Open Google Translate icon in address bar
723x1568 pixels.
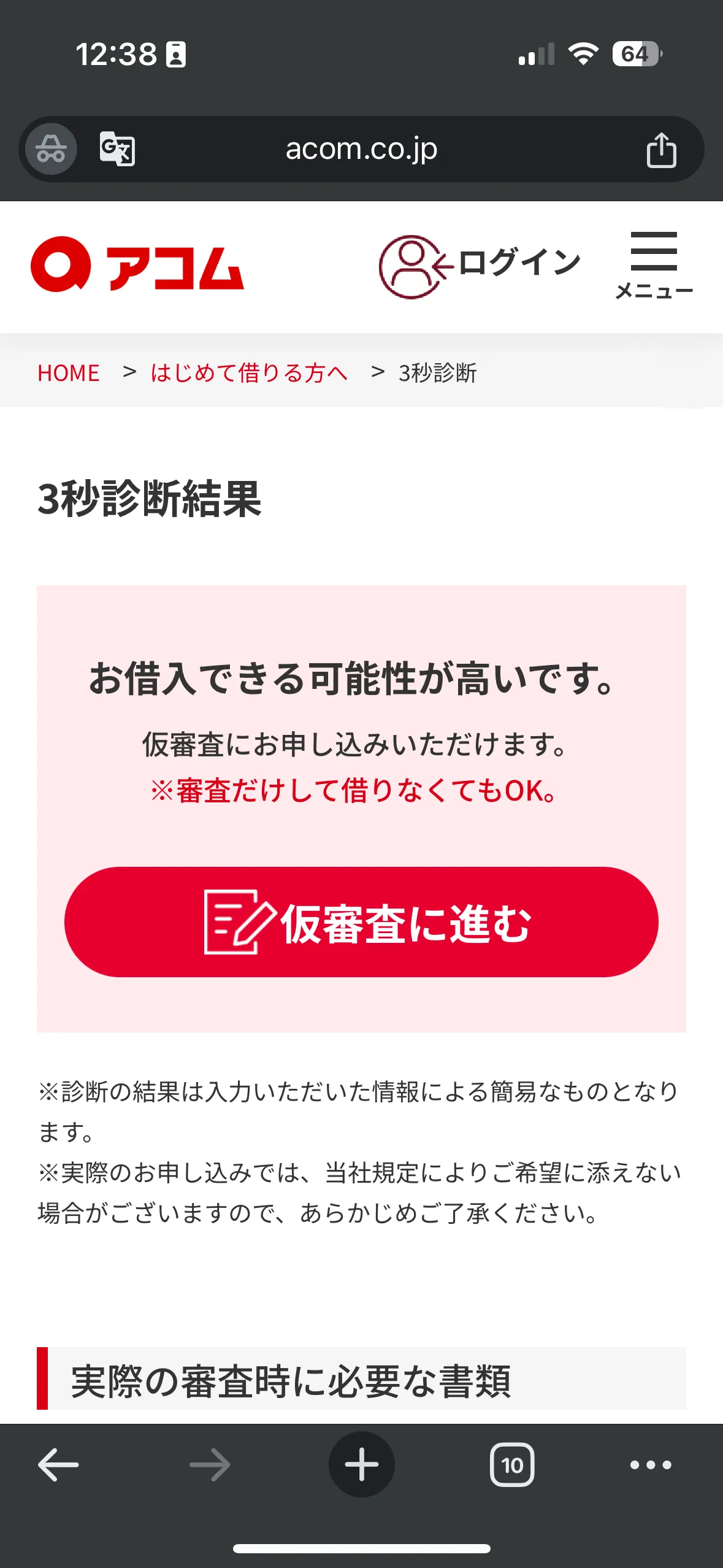point(117,149)
